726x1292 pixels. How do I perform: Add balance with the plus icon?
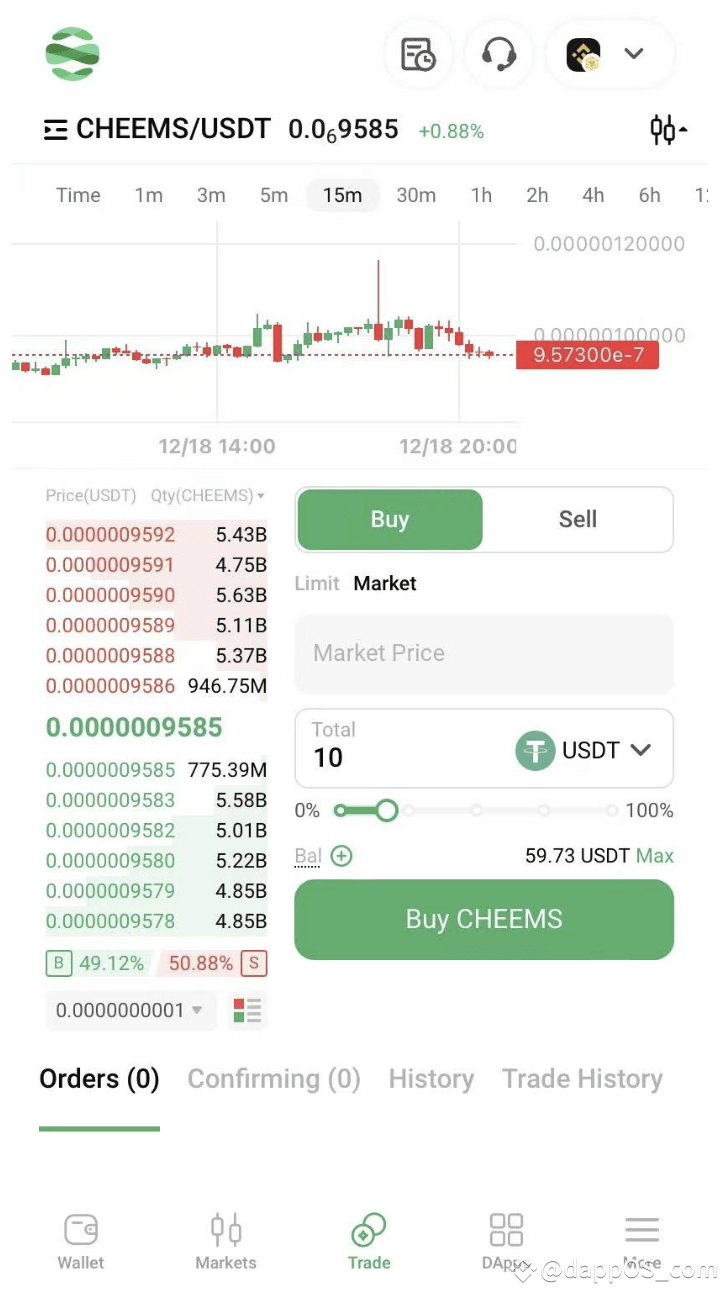click(x=342, y=856)
